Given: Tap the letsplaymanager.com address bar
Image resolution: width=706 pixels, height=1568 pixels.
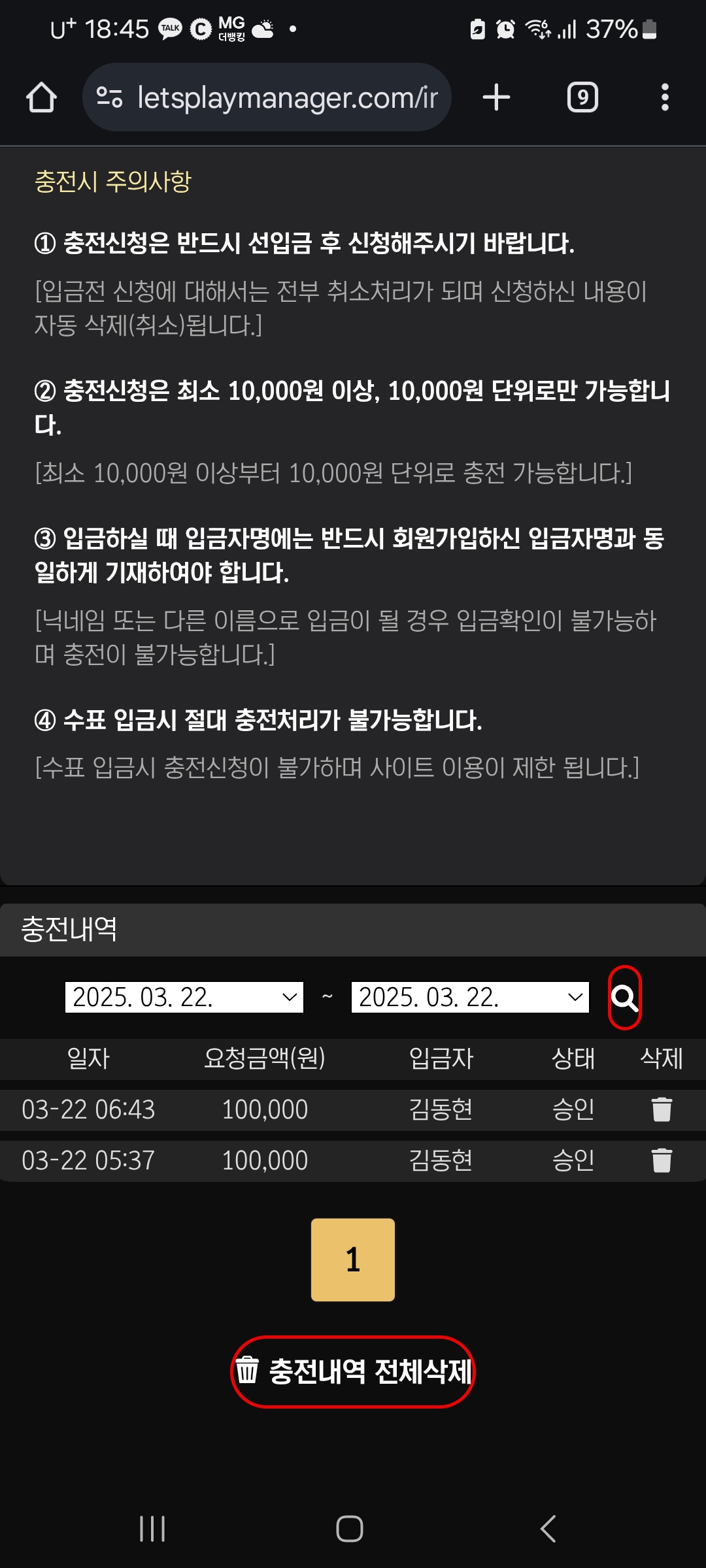Looking at the screenshot, I should [275, 98].
